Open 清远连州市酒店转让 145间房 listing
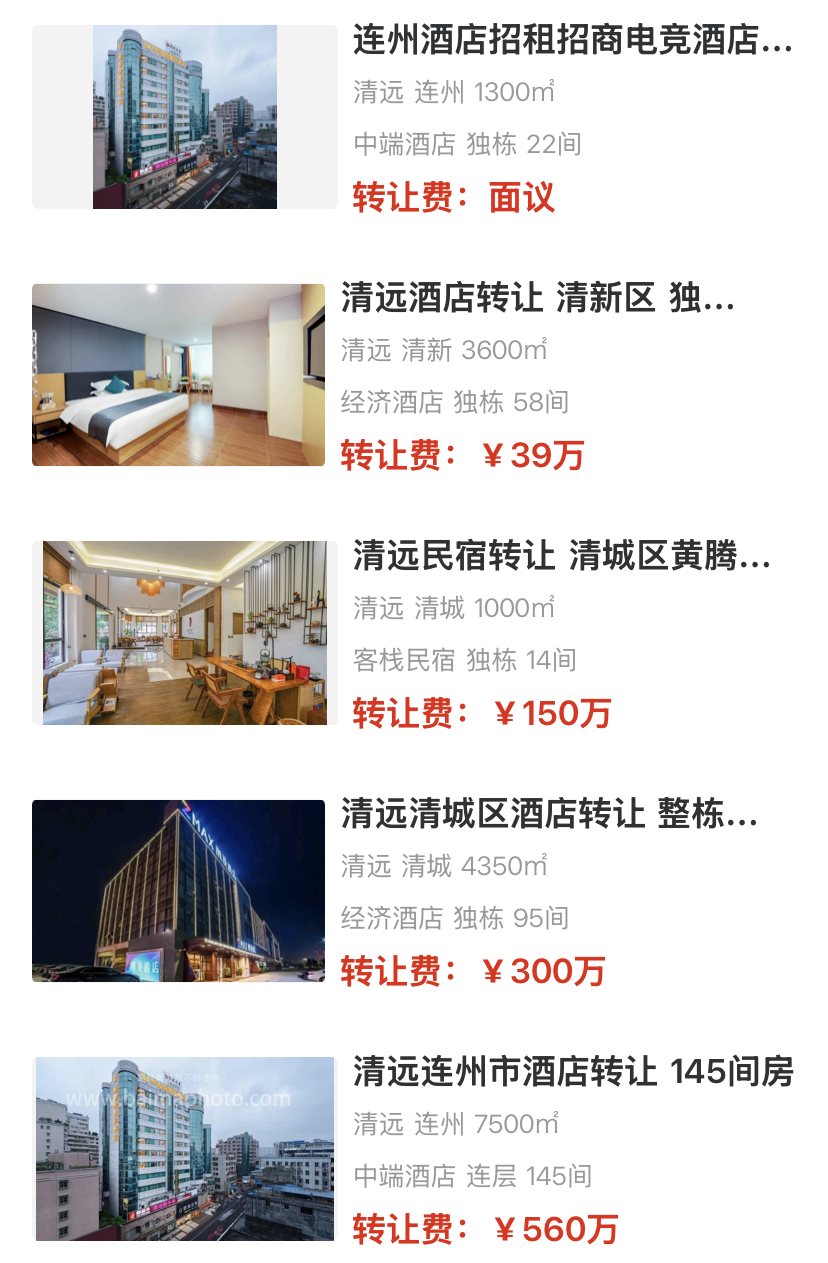Viewport: 828px width, 1263px height. 572,1072
